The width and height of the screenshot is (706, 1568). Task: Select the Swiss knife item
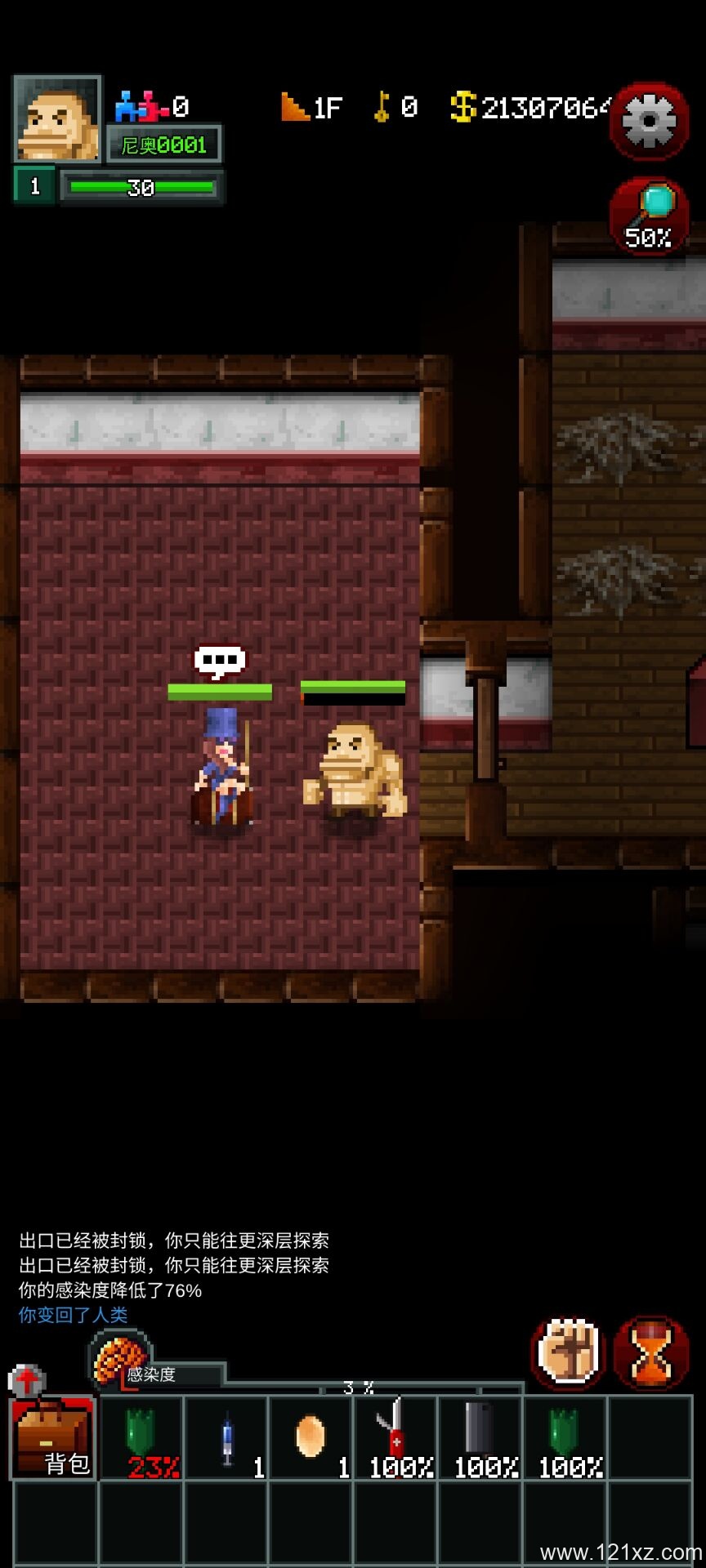tap(396, 1438)
